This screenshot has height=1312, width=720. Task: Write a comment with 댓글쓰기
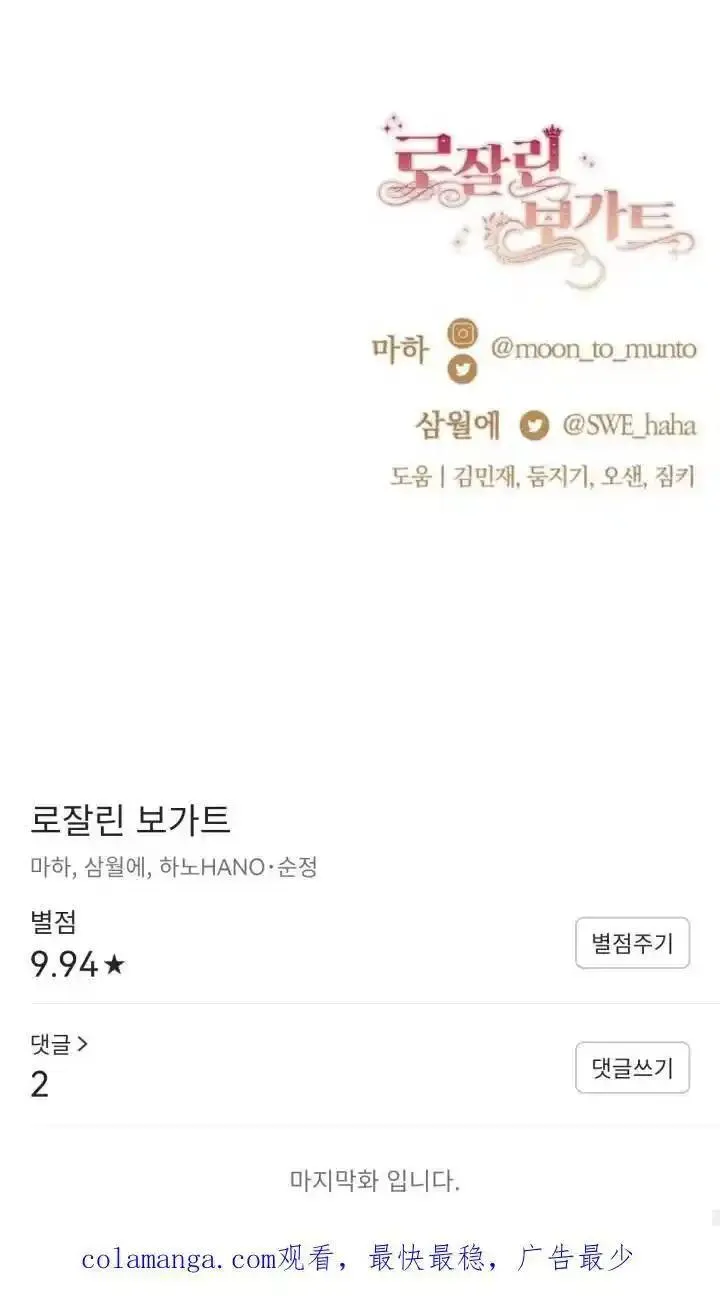[x=632, y=1067]
